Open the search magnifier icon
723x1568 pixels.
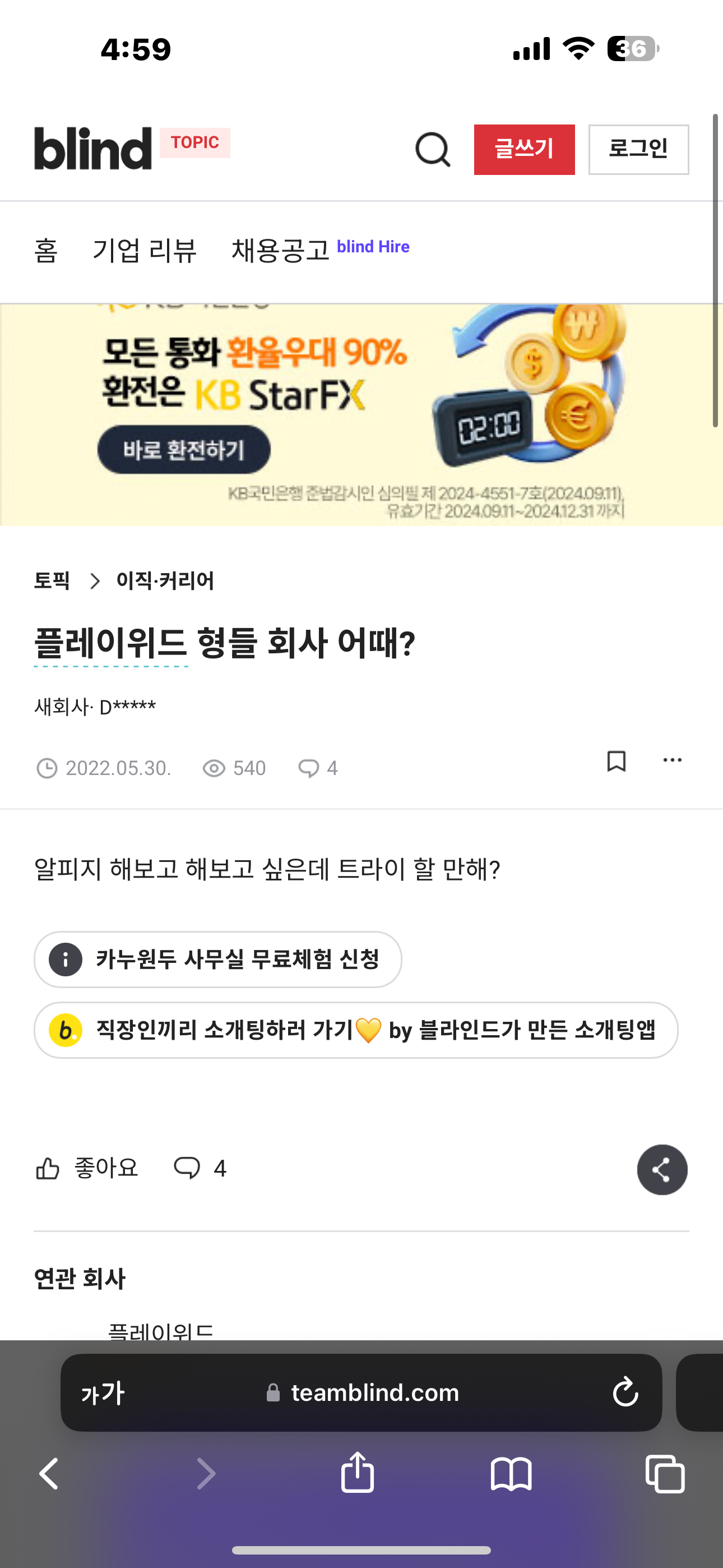coord(433,150)
